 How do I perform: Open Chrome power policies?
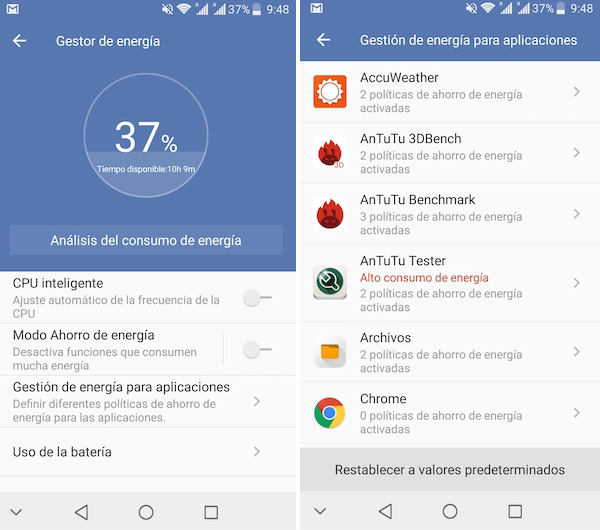point(448,413)
